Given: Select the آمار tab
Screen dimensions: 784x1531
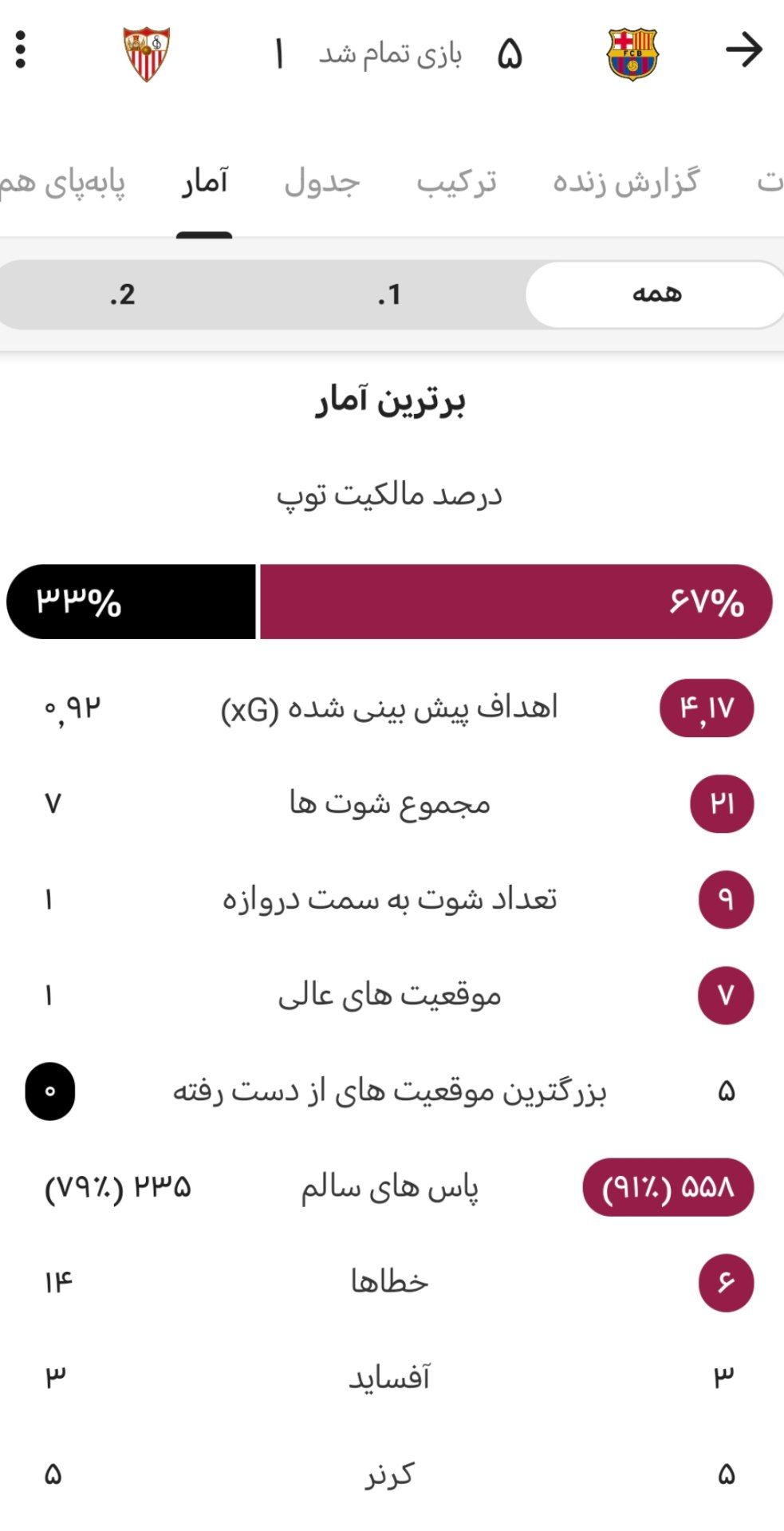Looking at the screenshot, I should [x=204, y=182].
